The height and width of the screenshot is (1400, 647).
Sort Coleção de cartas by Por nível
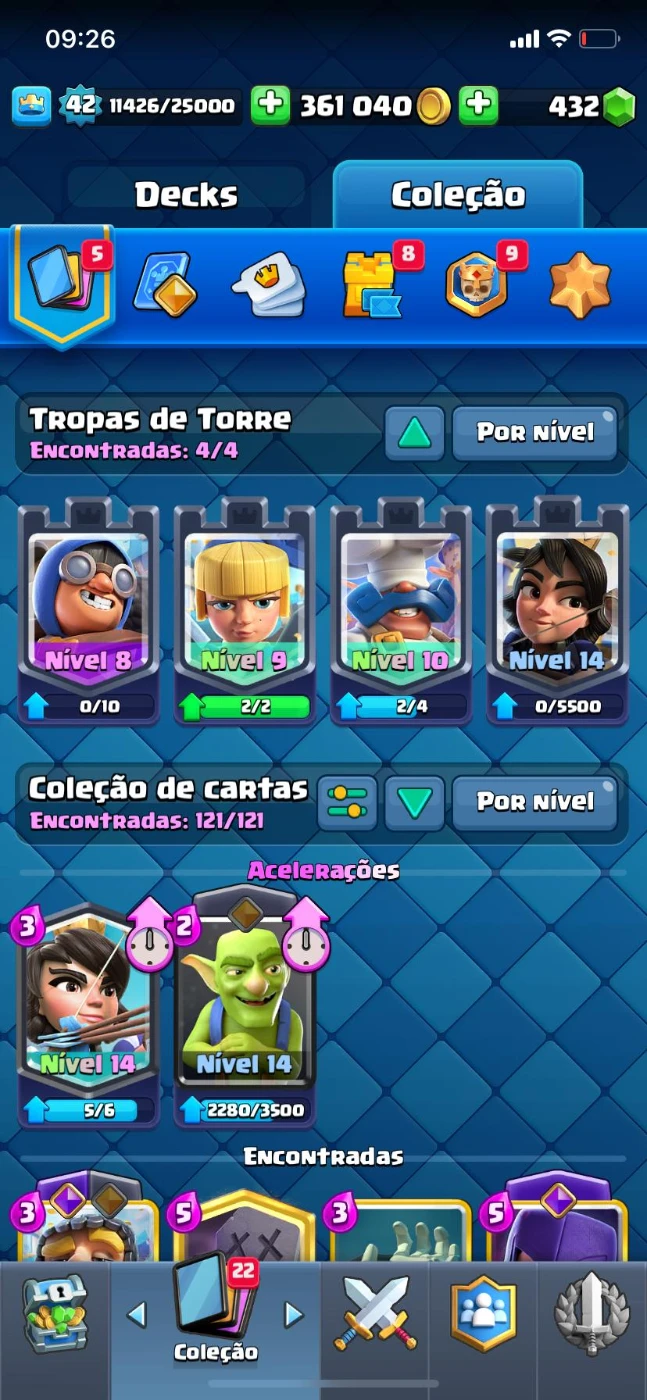535,802
